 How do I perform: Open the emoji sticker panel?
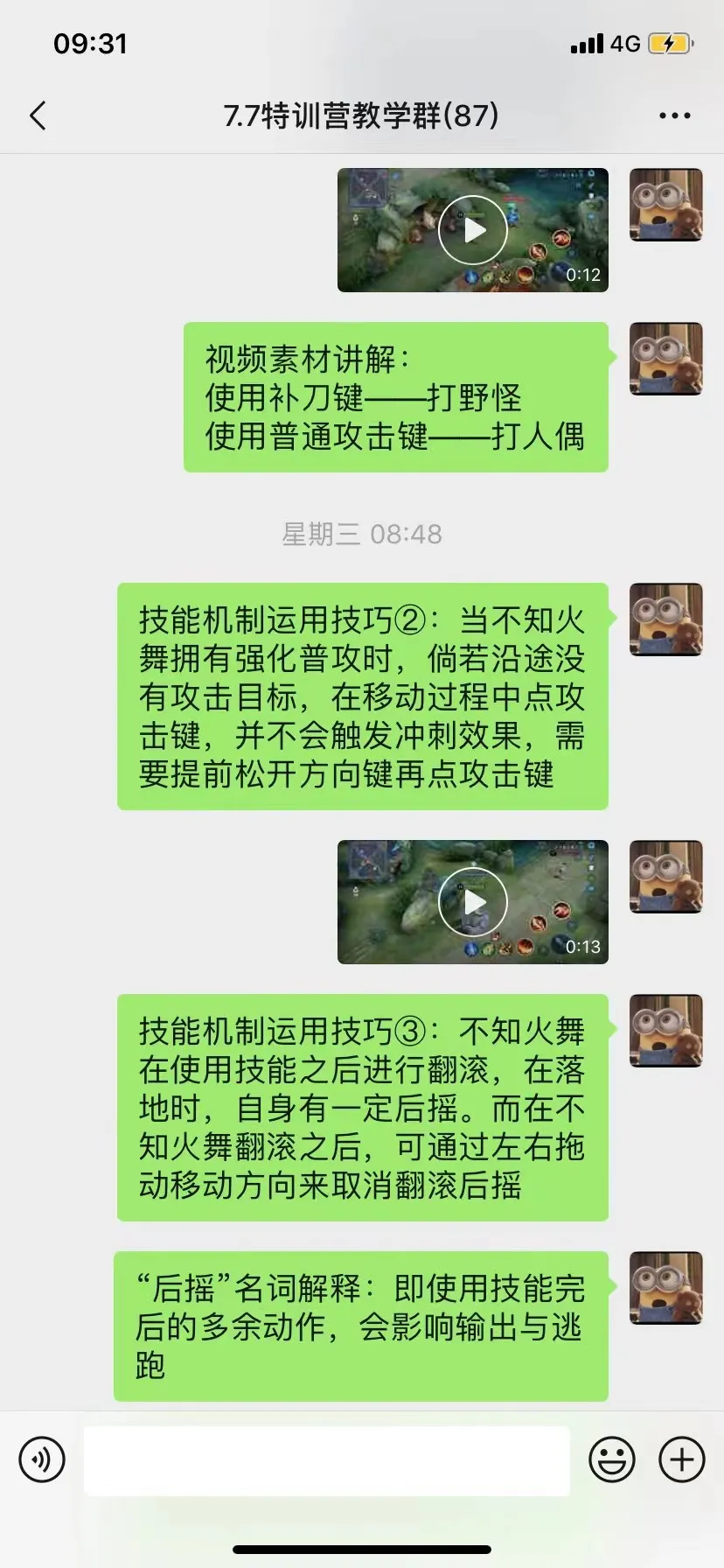[x=611, y=1459]
